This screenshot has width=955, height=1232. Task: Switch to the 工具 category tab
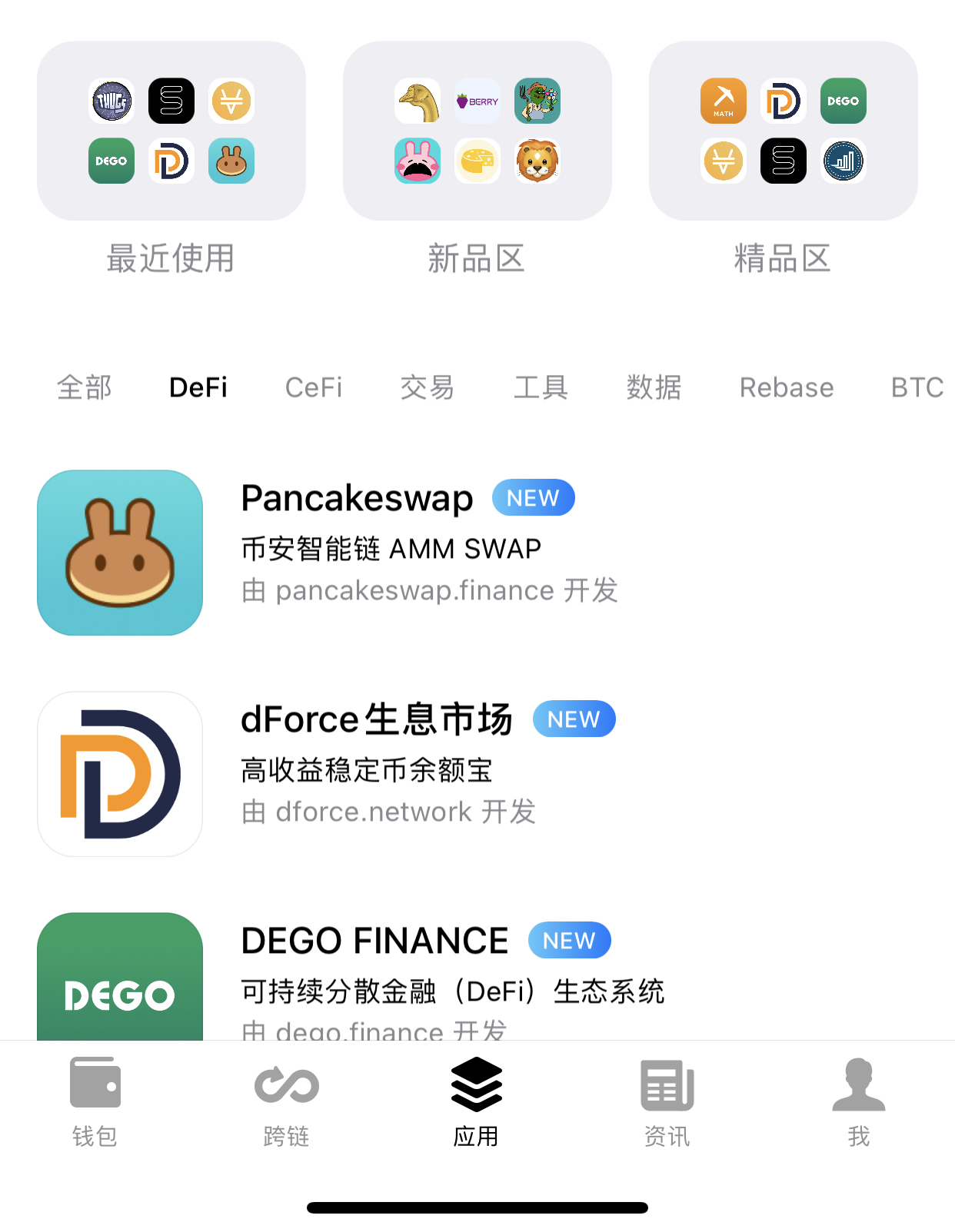pyautogui.click(x=541, y=387)
